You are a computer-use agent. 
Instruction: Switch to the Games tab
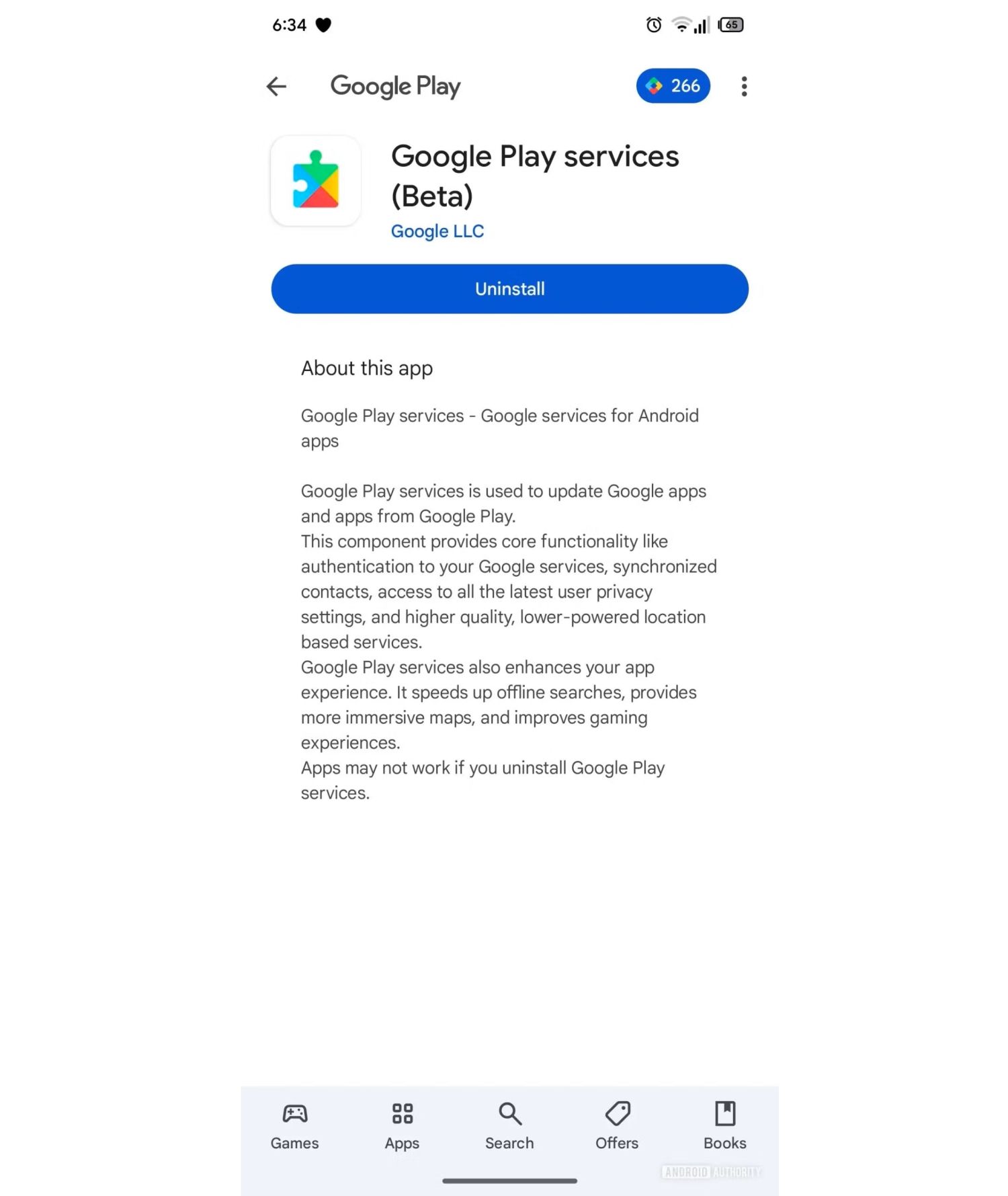click(294, 1126)
